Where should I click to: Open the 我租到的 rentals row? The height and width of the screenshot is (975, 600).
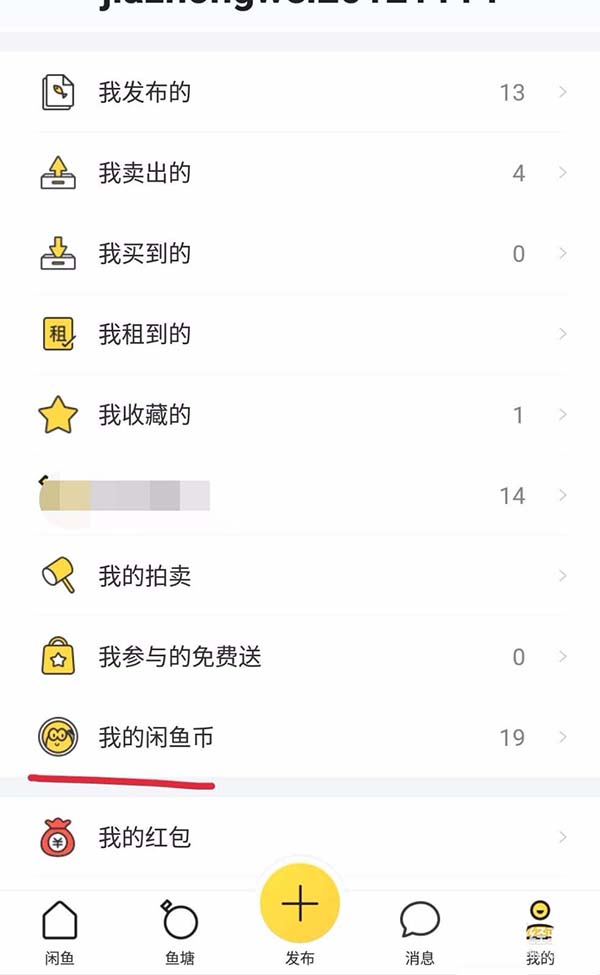pos(300,334)
